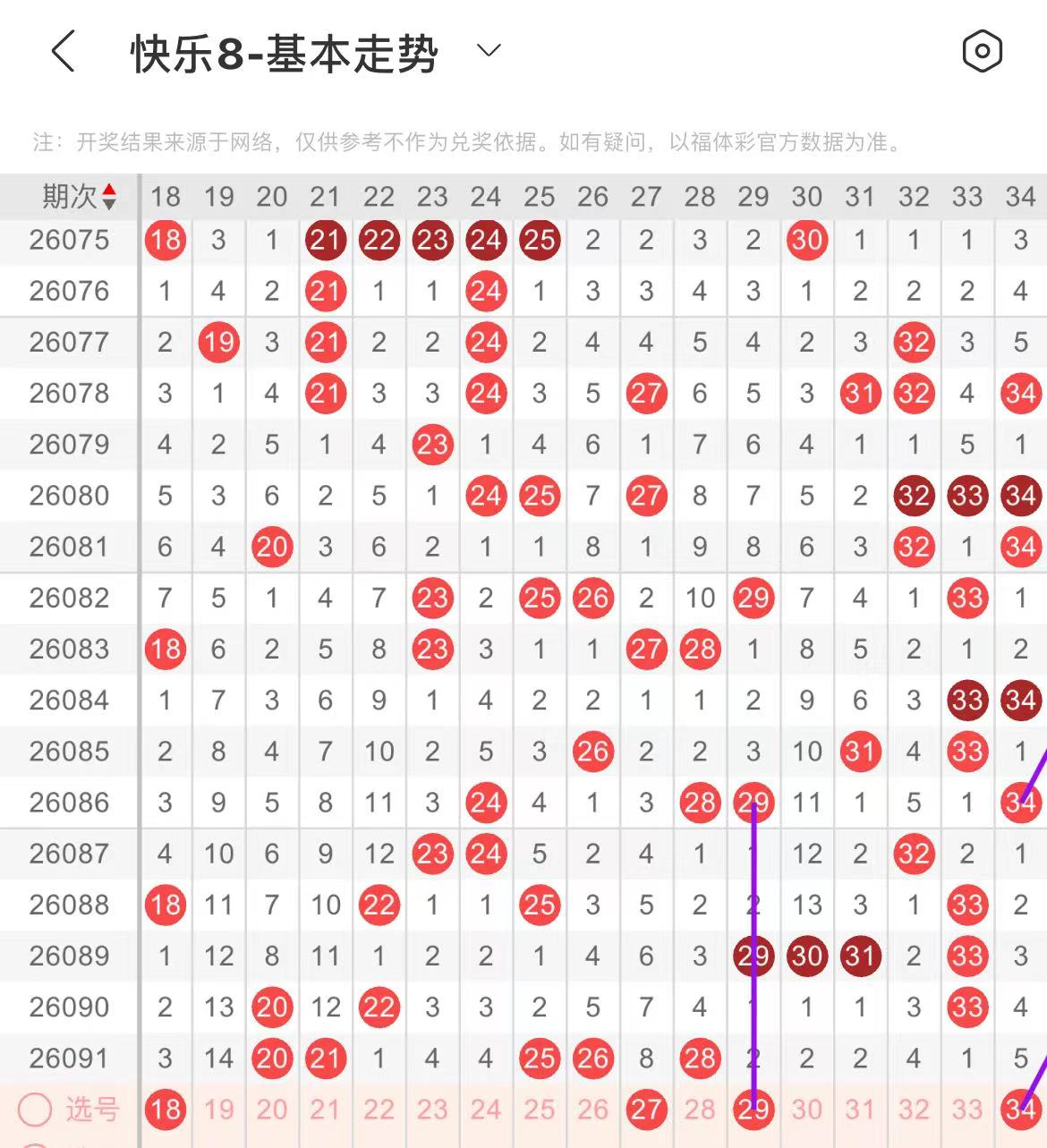1047x1148 pixels.
Task: Choose number 20 in the 选号 row
Action: coord(272,1110)
